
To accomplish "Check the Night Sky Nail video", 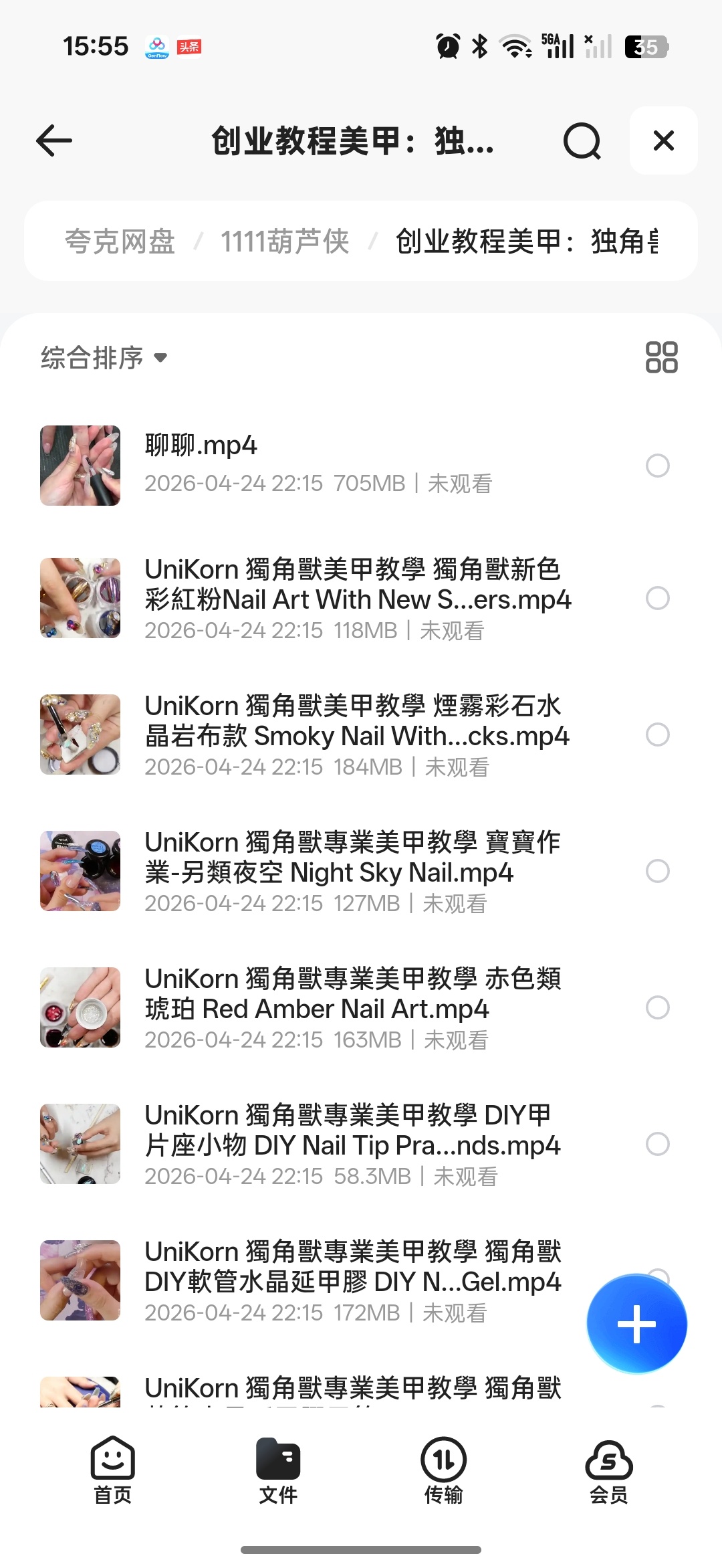I will tap(658, 871).
